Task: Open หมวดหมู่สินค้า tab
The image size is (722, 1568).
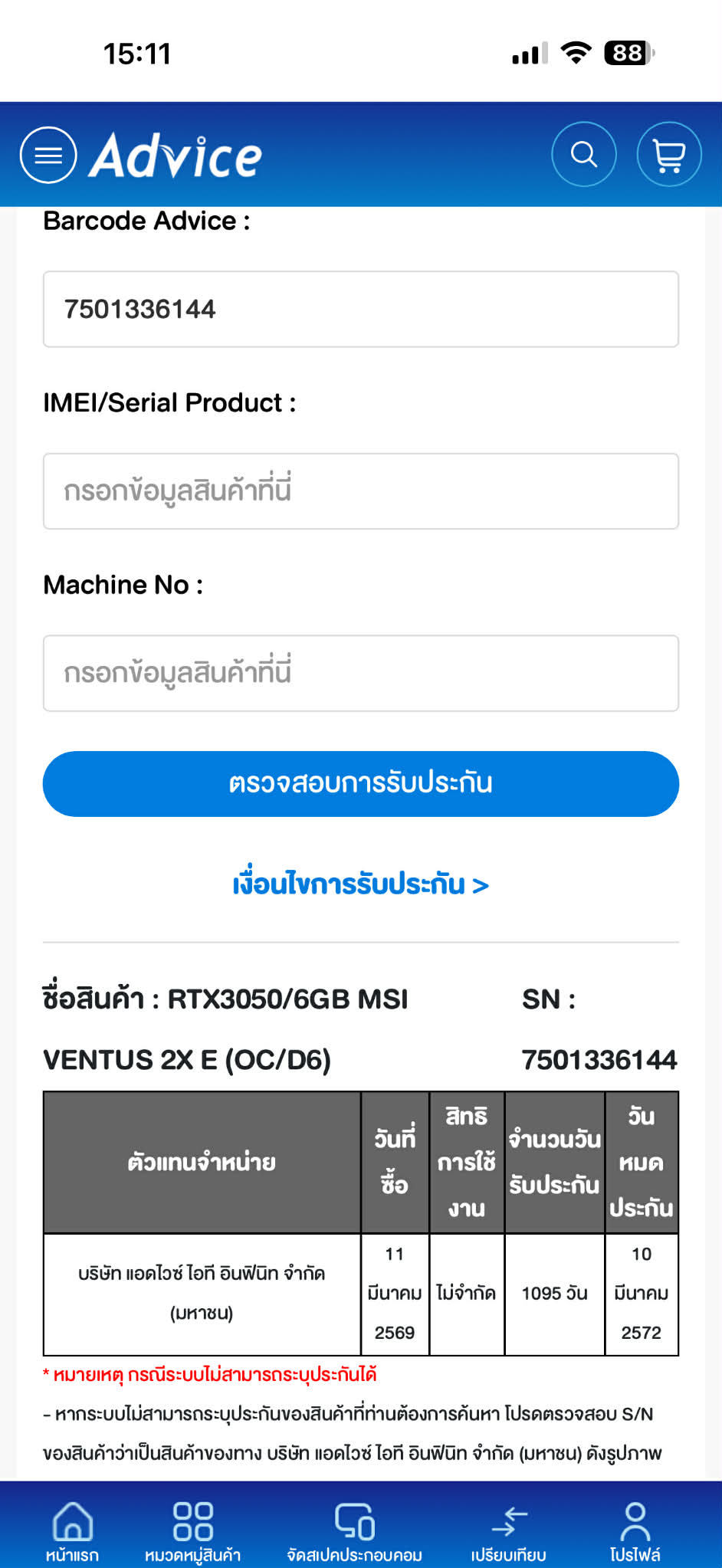Action: (193, 1530)
